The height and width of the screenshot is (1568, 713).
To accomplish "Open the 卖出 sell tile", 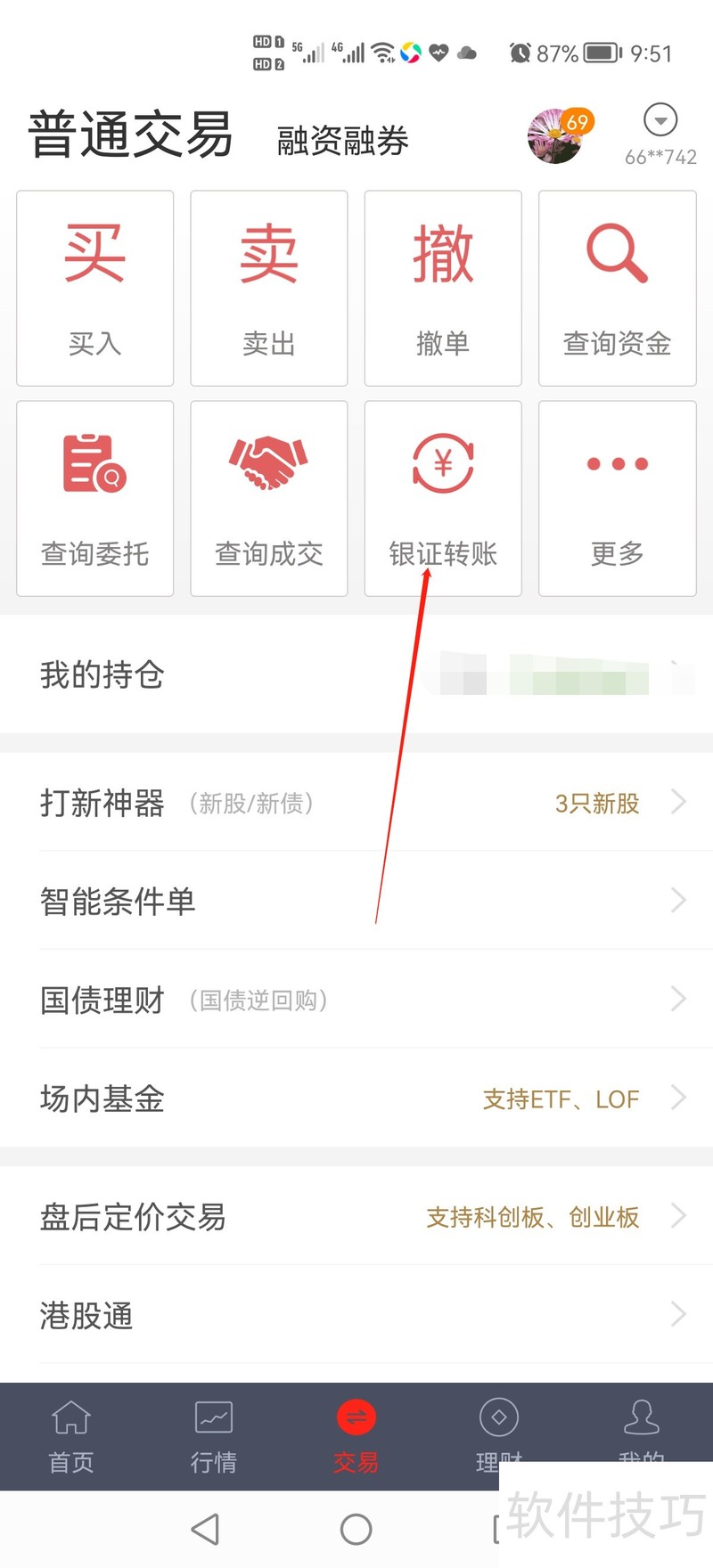I will coord(268,288).
